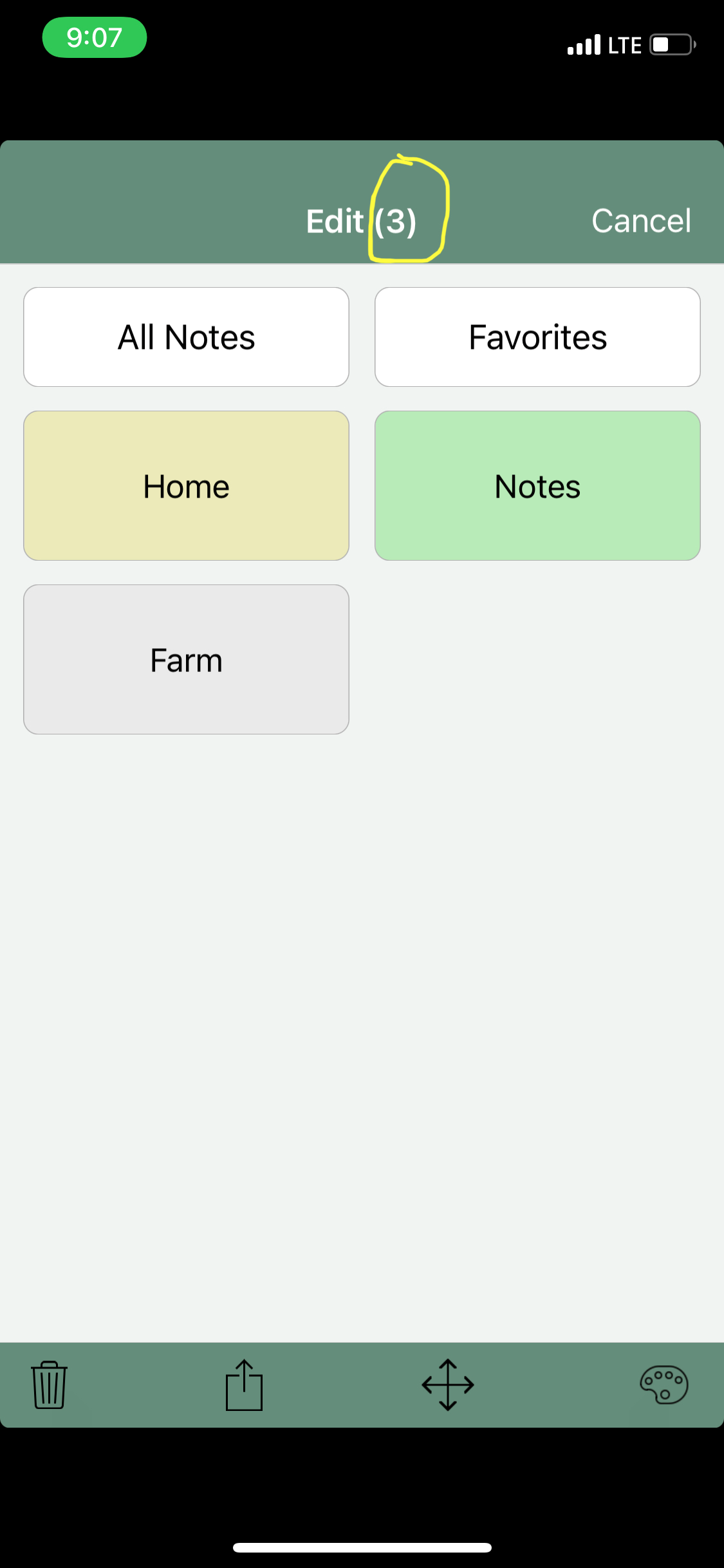This screenshot has width=724, height=1568.
Task: Select the All Notes folder
Action: (x=185, y=336)
